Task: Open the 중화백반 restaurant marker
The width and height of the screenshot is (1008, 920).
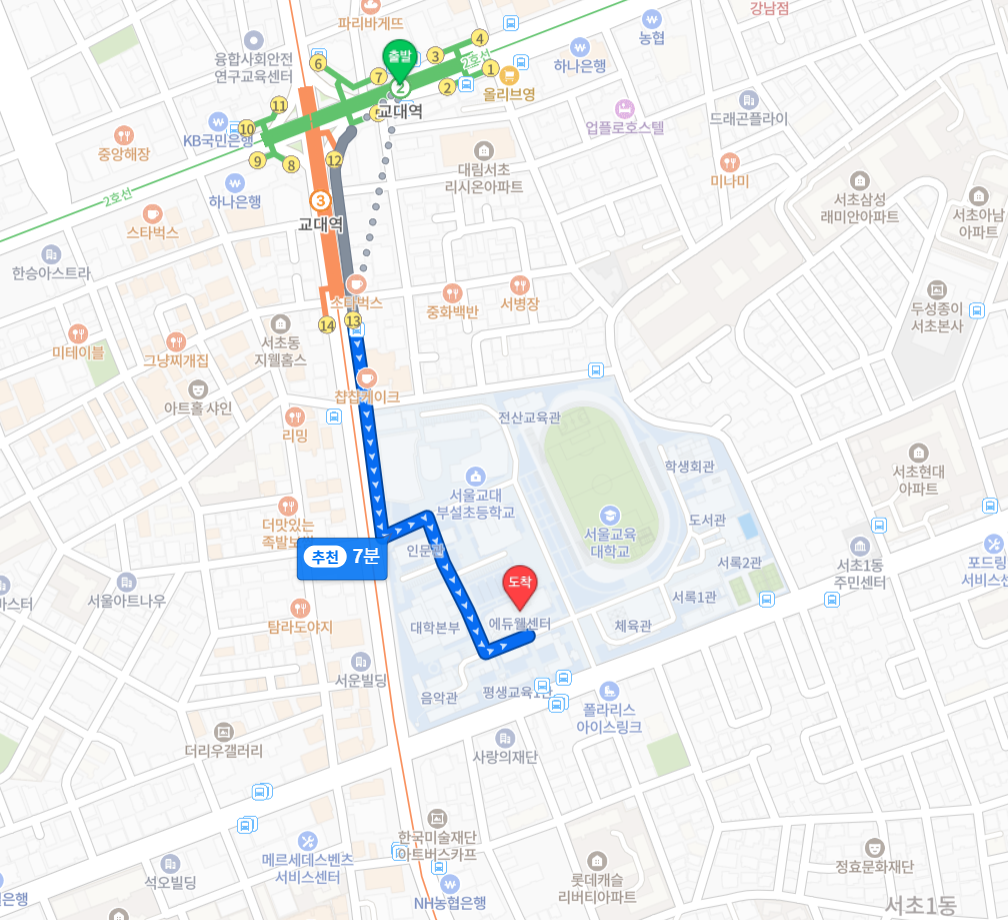Action: [x=452, y=292]
